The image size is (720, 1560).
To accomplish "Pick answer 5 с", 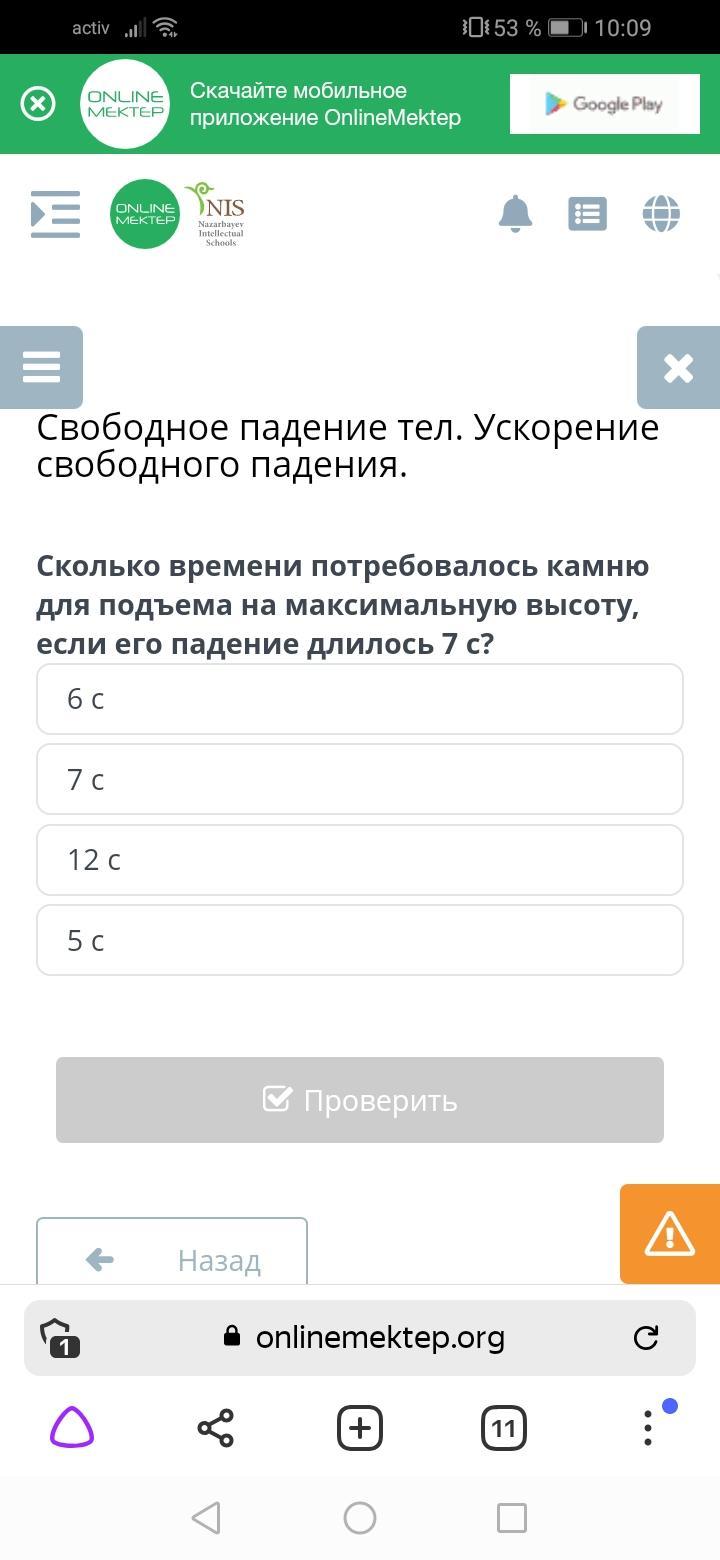I will 360,940.
